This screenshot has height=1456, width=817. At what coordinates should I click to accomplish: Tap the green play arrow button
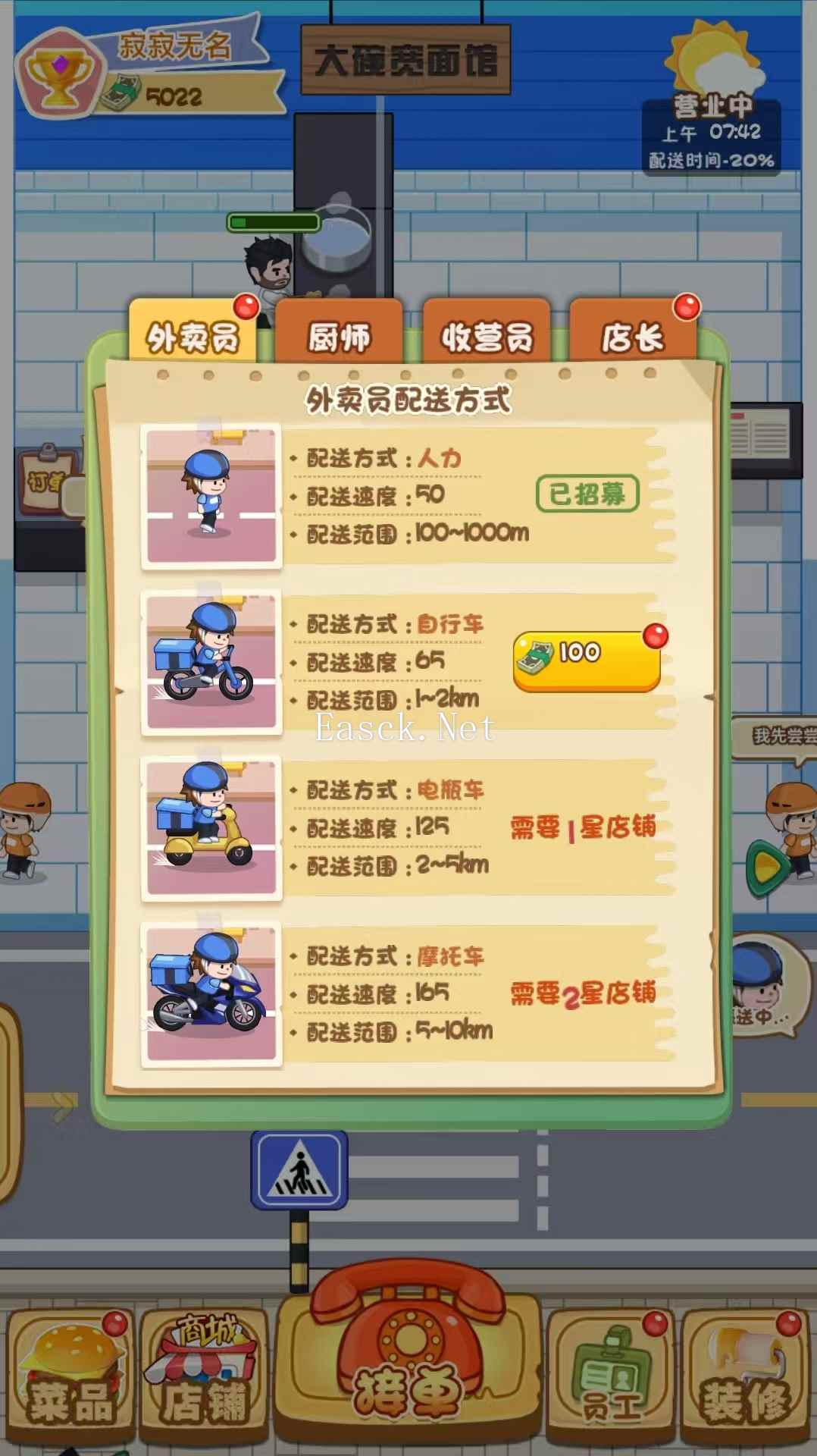pyautogui.click(x=767, y=866)
